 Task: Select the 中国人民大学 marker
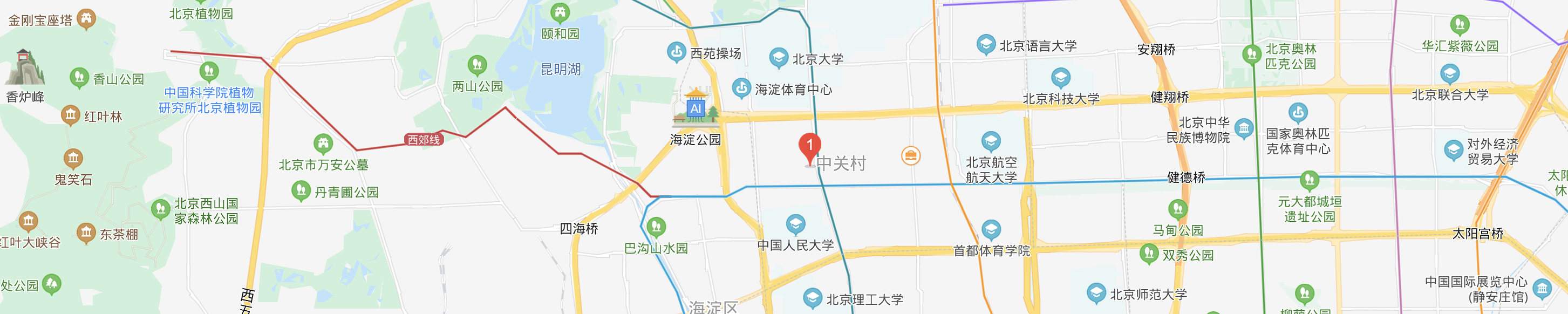(795, 224)
